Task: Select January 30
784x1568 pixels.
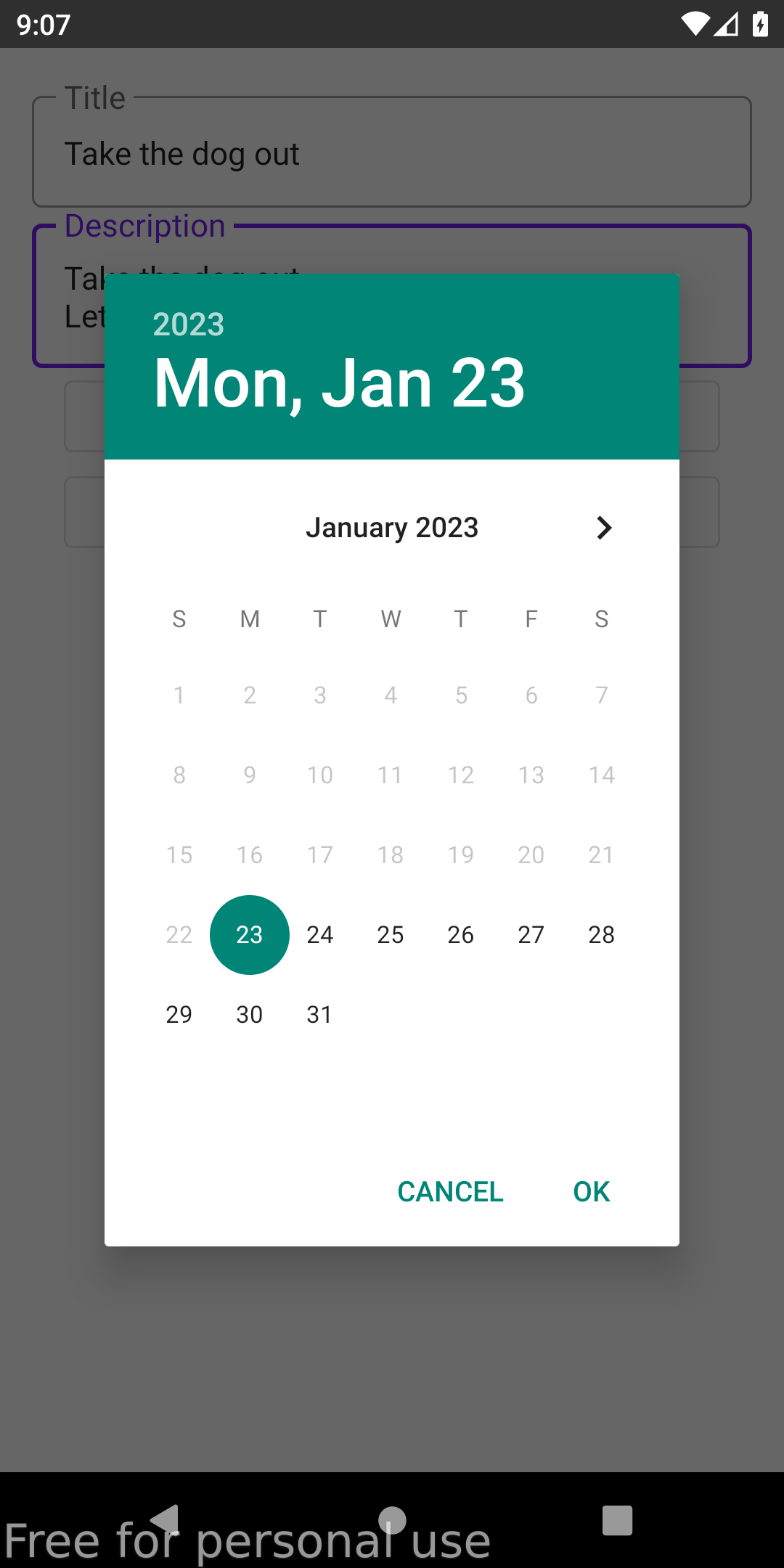Action: coord(249,1015)
